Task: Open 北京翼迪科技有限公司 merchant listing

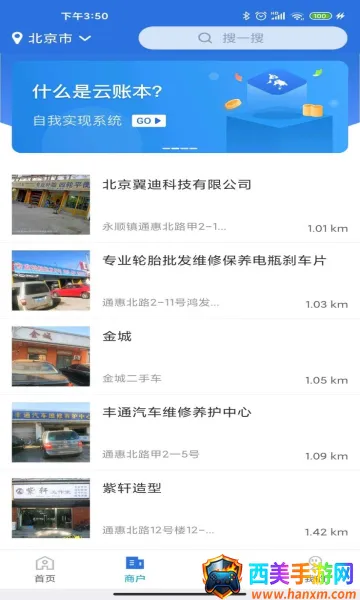Action: click(x=180, y=204)
